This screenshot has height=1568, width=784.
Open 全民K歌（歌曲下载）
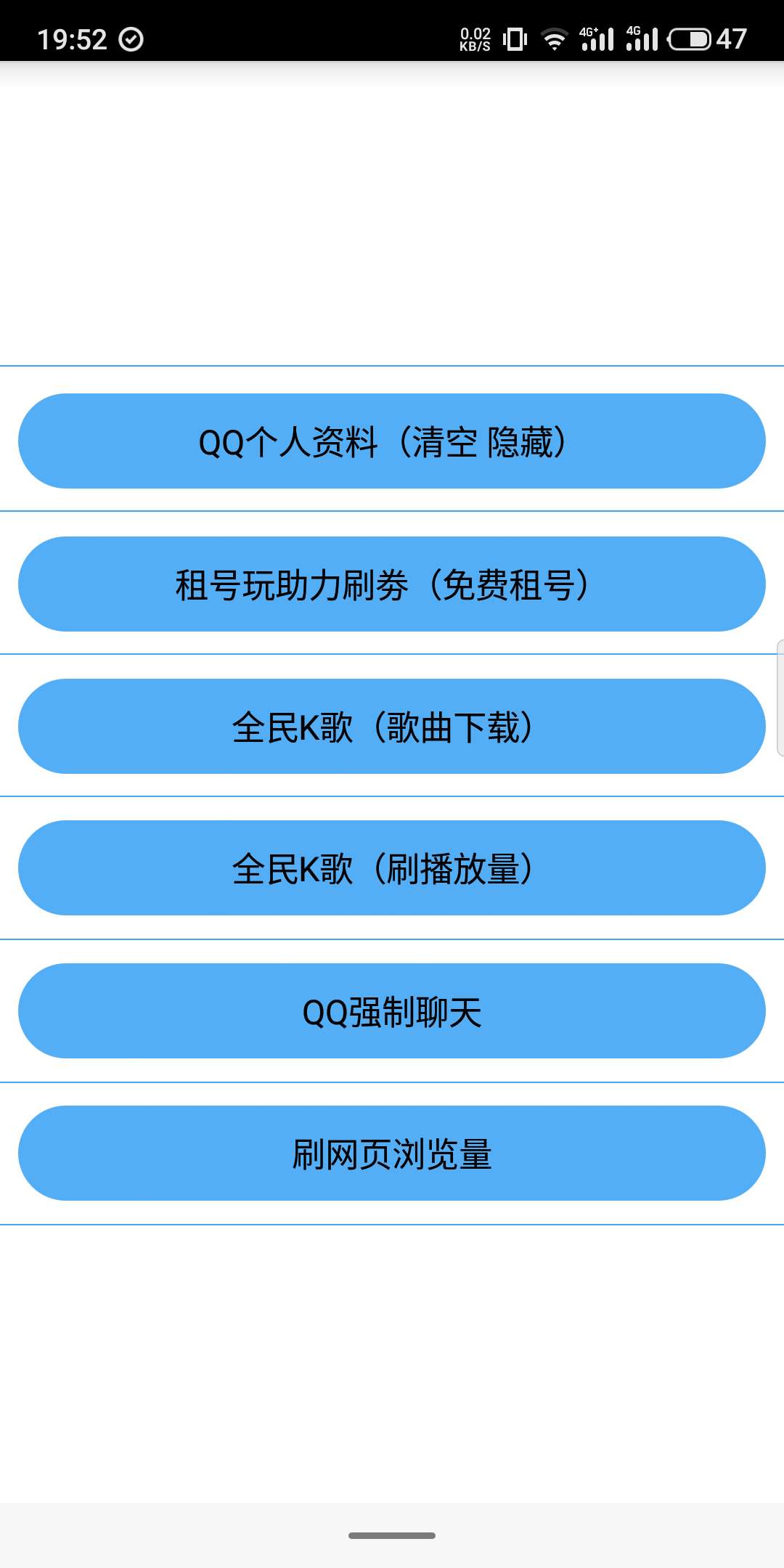click(392, 726)
